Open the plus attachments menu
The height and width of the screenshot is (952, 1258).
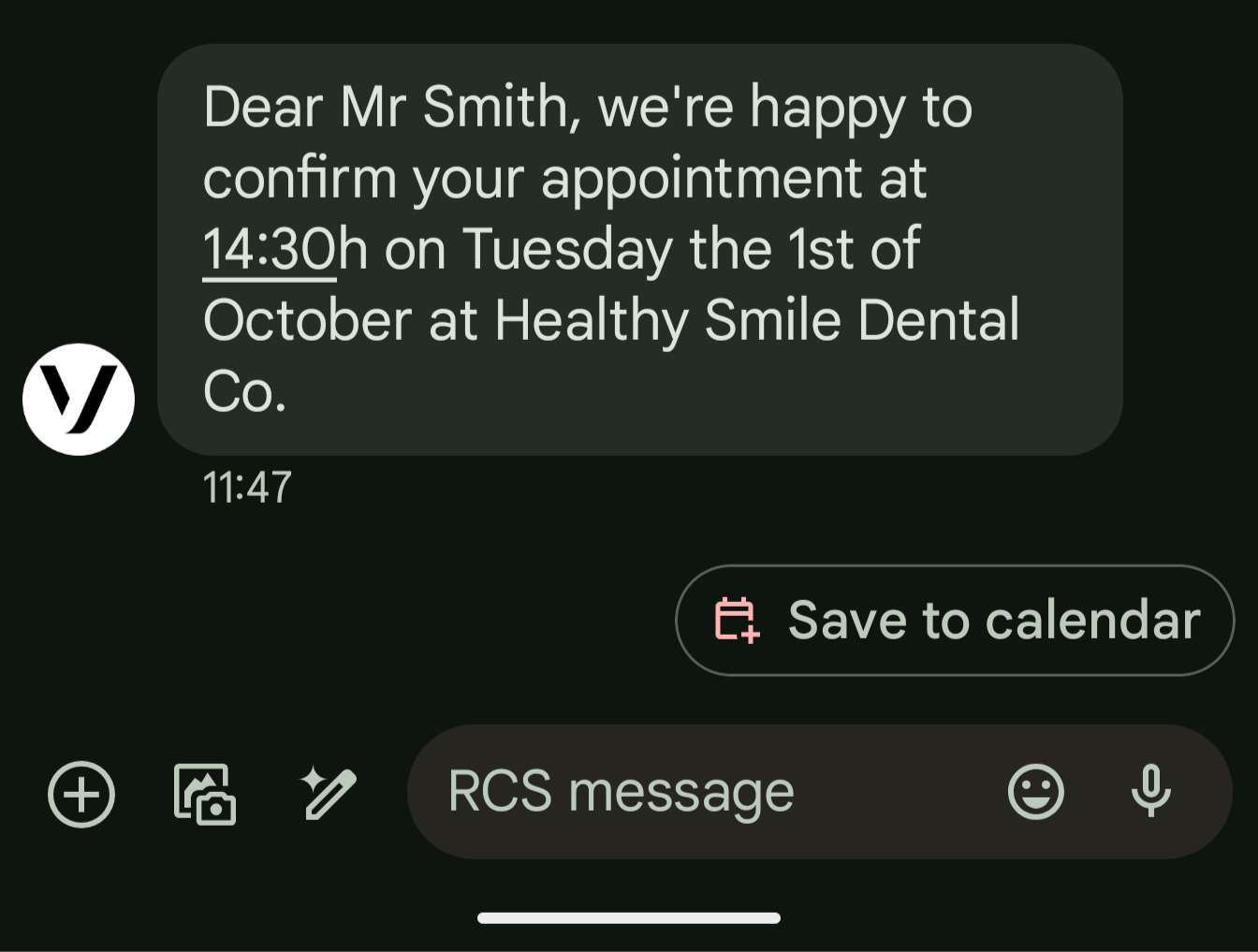(x=81, y=794)
